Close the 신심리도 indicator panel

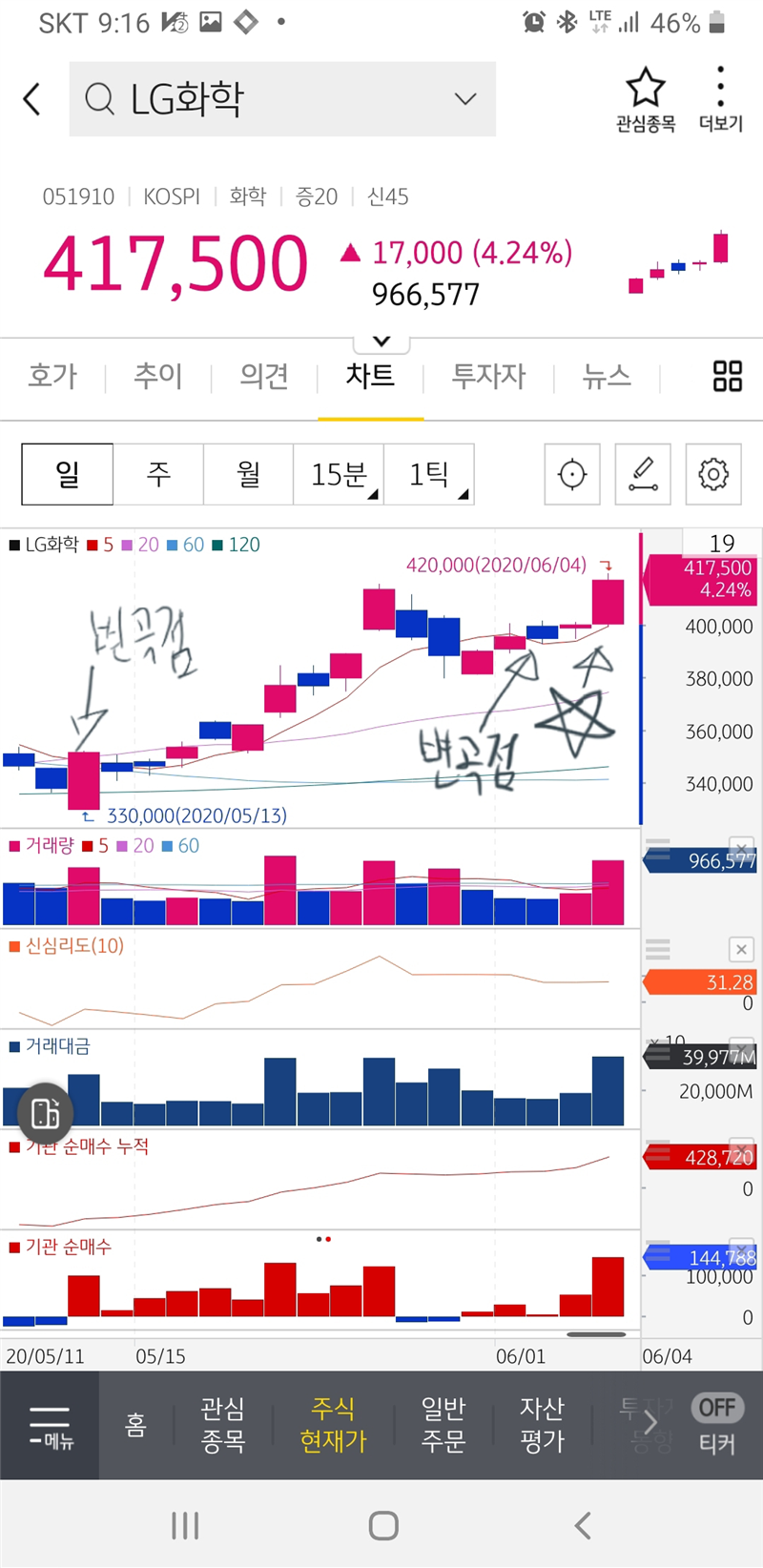[741, 949]
